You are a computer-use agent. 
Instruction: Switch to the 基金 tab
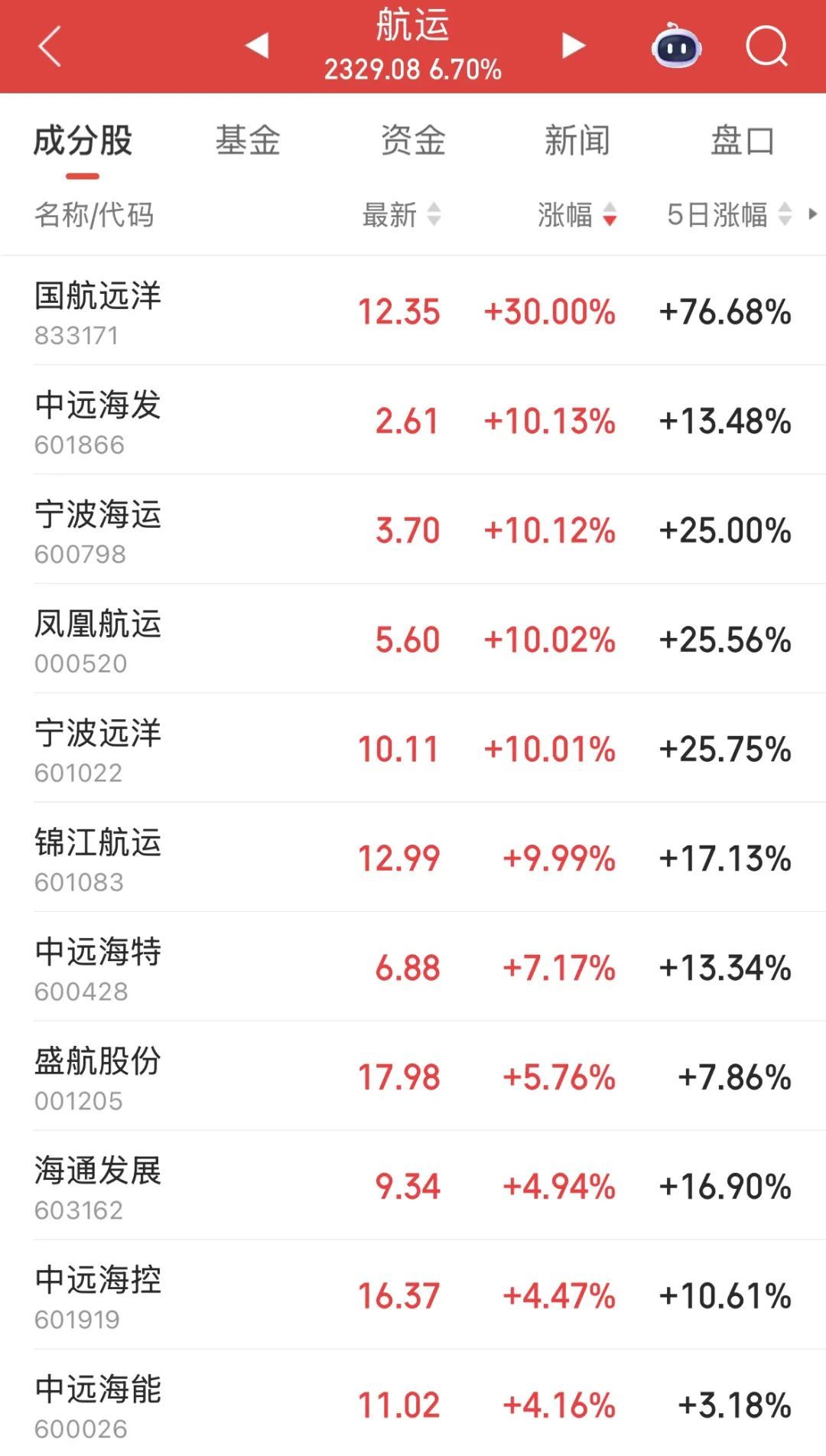[248, 141]
